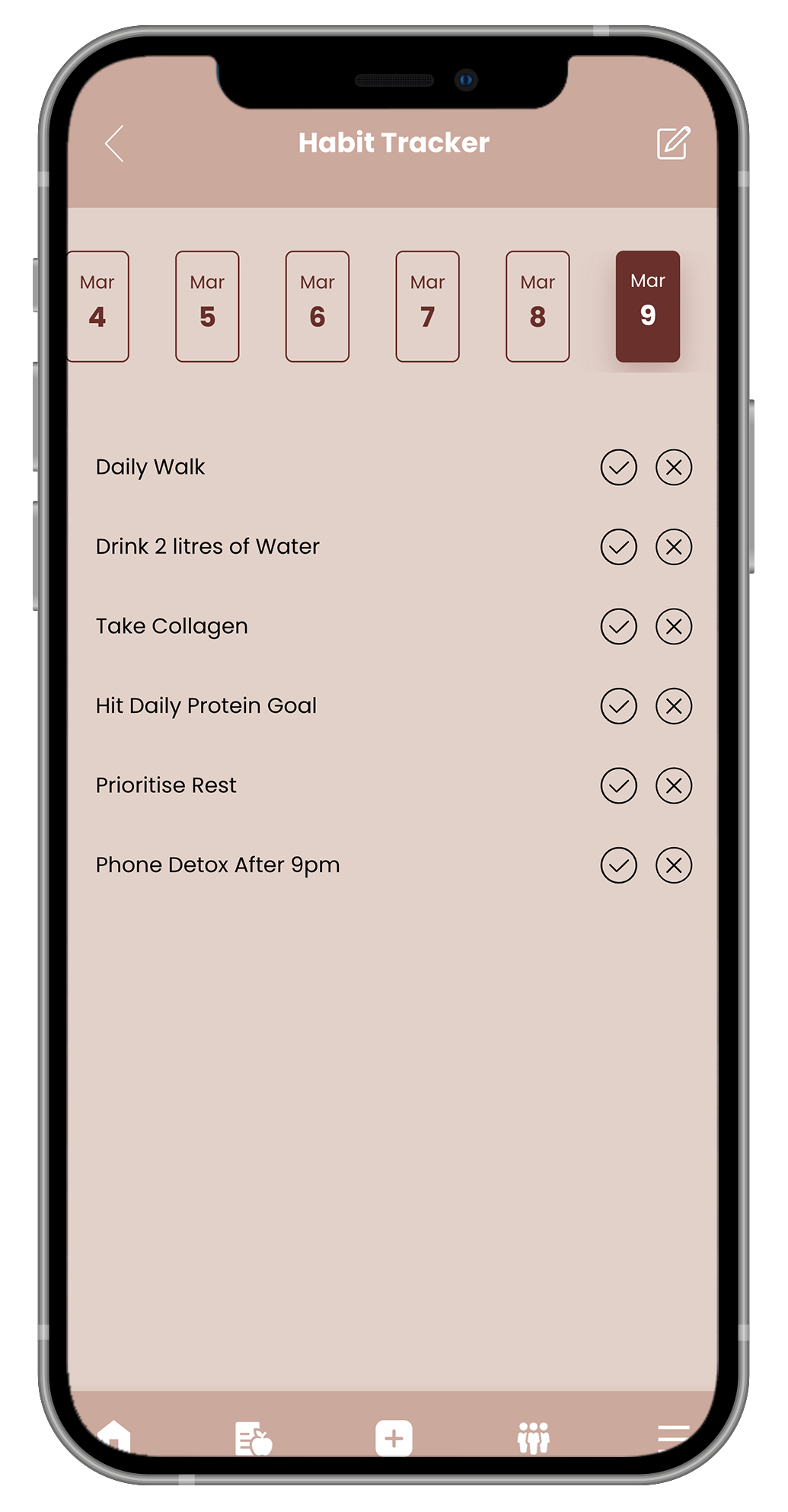
Task: Open the community people tab
Action: click(533, 1438)
